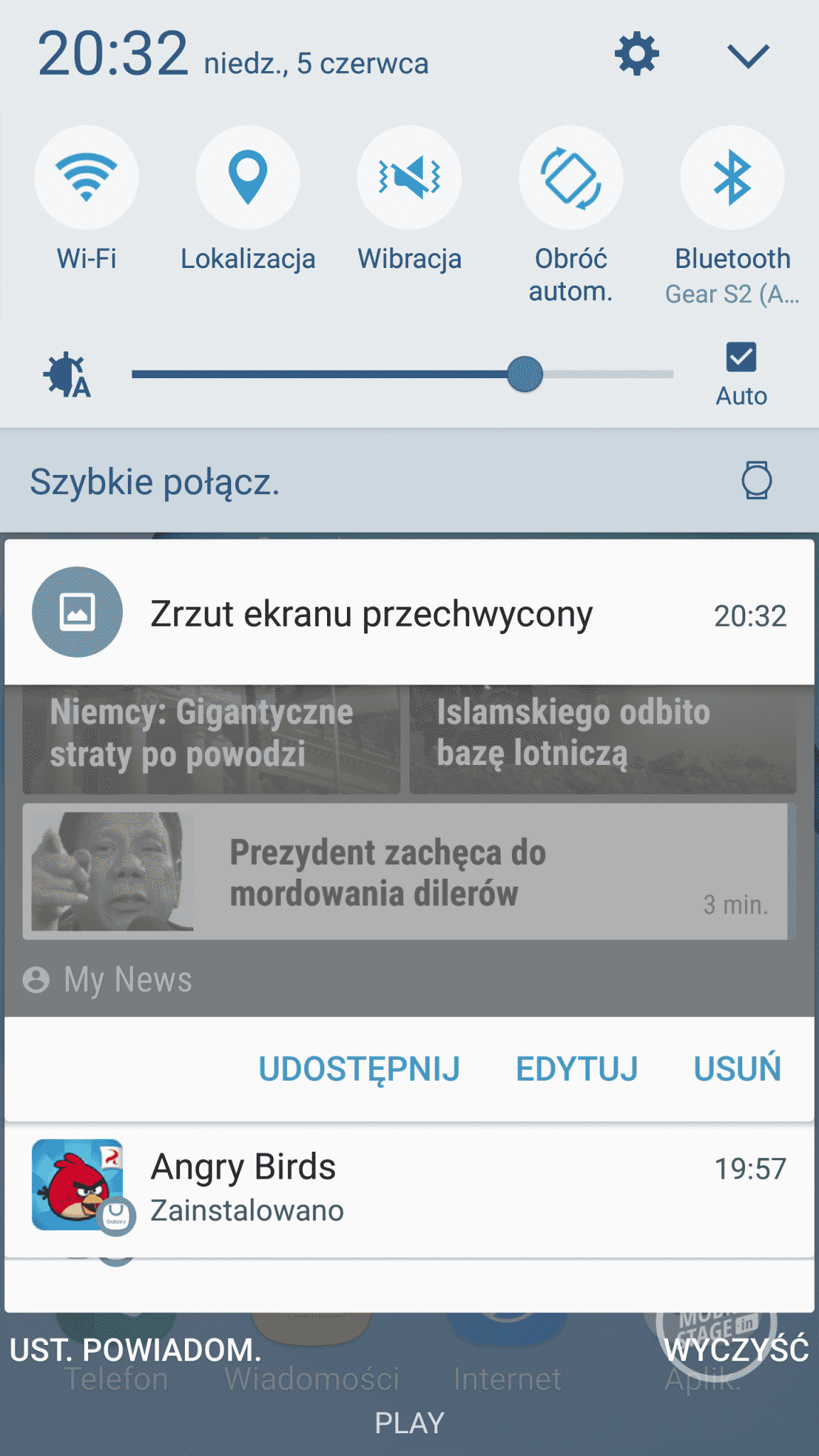Switch the Wibracja sound mode

[x=409, y=178]
